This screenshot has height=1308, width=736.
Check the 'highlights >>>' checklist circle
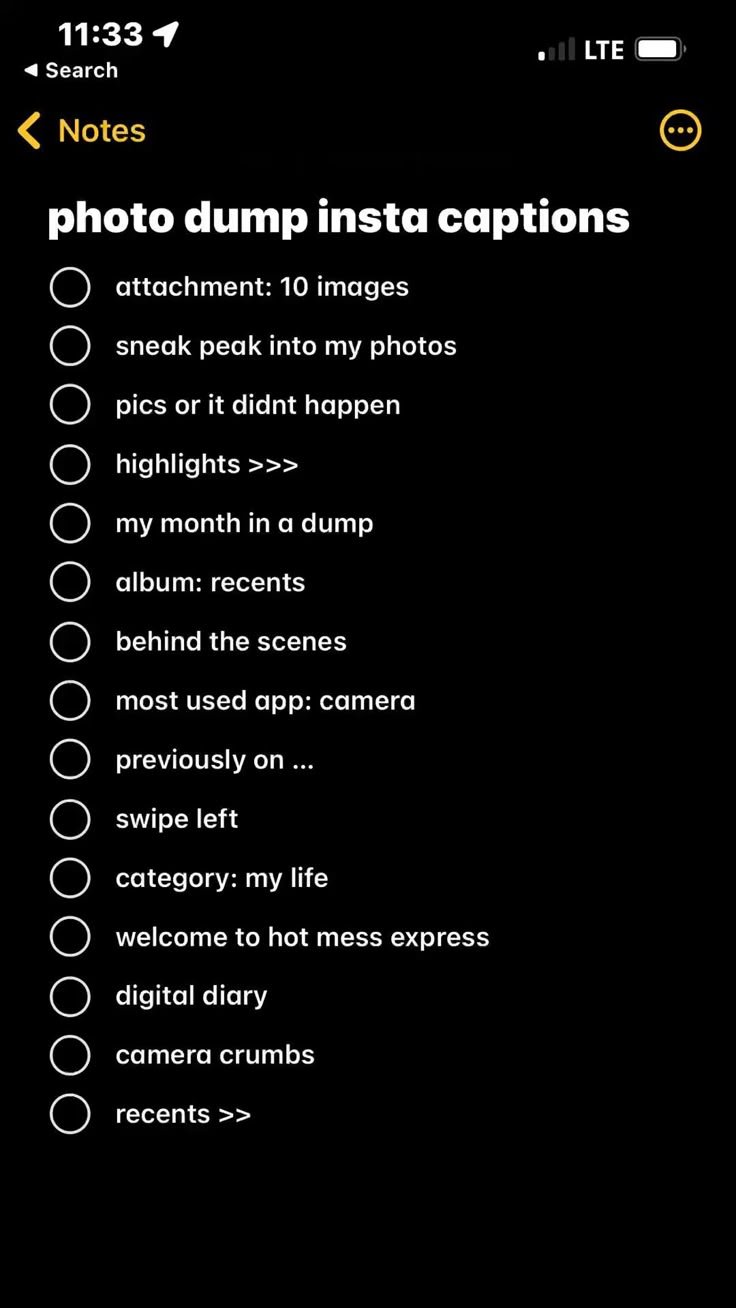tap(70, 464)
